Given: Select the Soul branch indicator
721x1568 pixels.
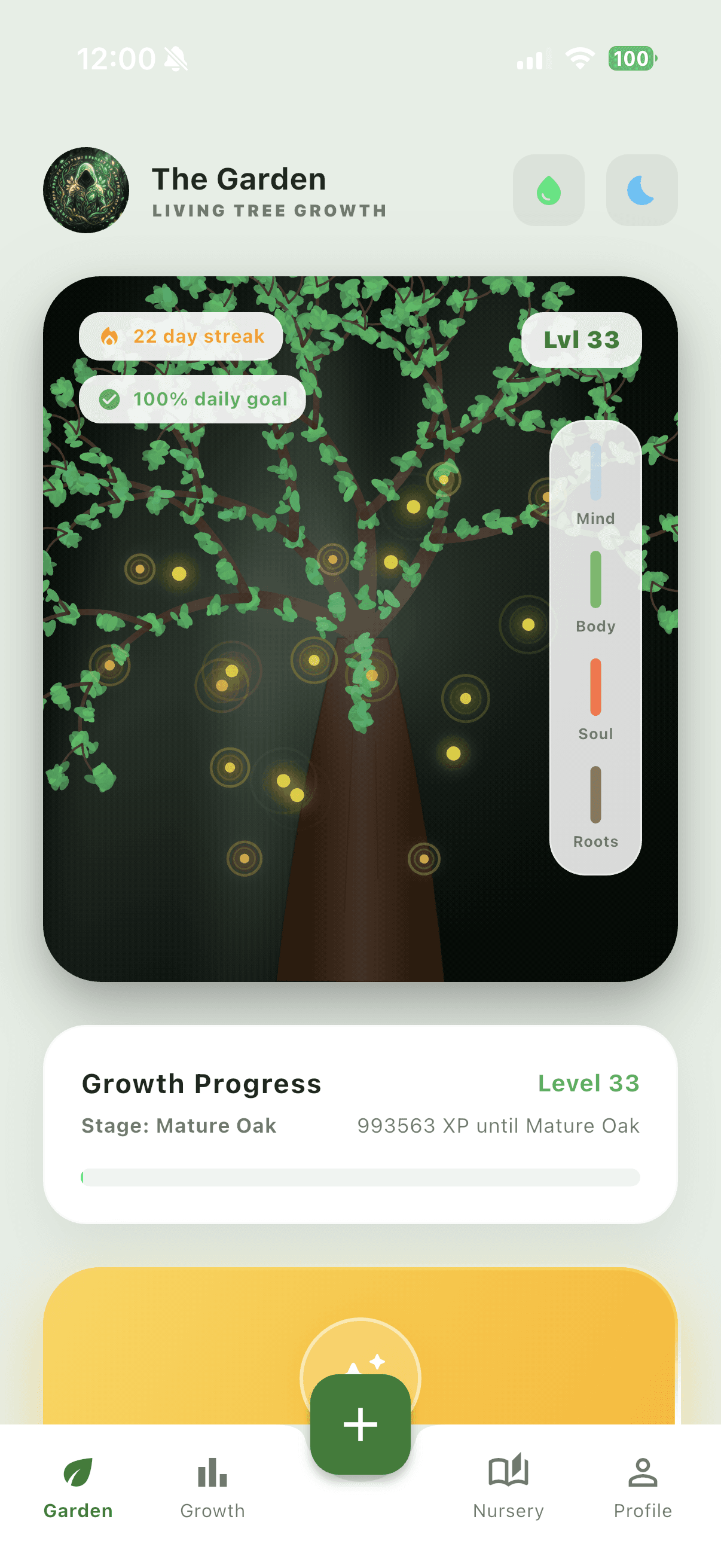Looking at the screenshot, I should point(595,698).
